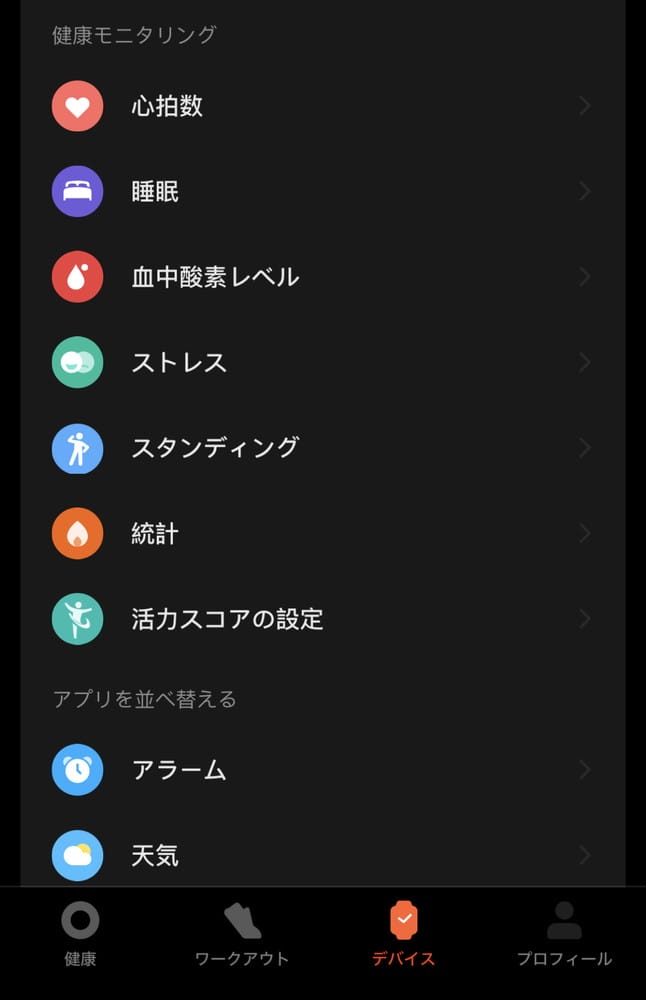Select the 血中酸素レベル row
The height and width of the screenshot is (1000, 646).
point(322,277)
